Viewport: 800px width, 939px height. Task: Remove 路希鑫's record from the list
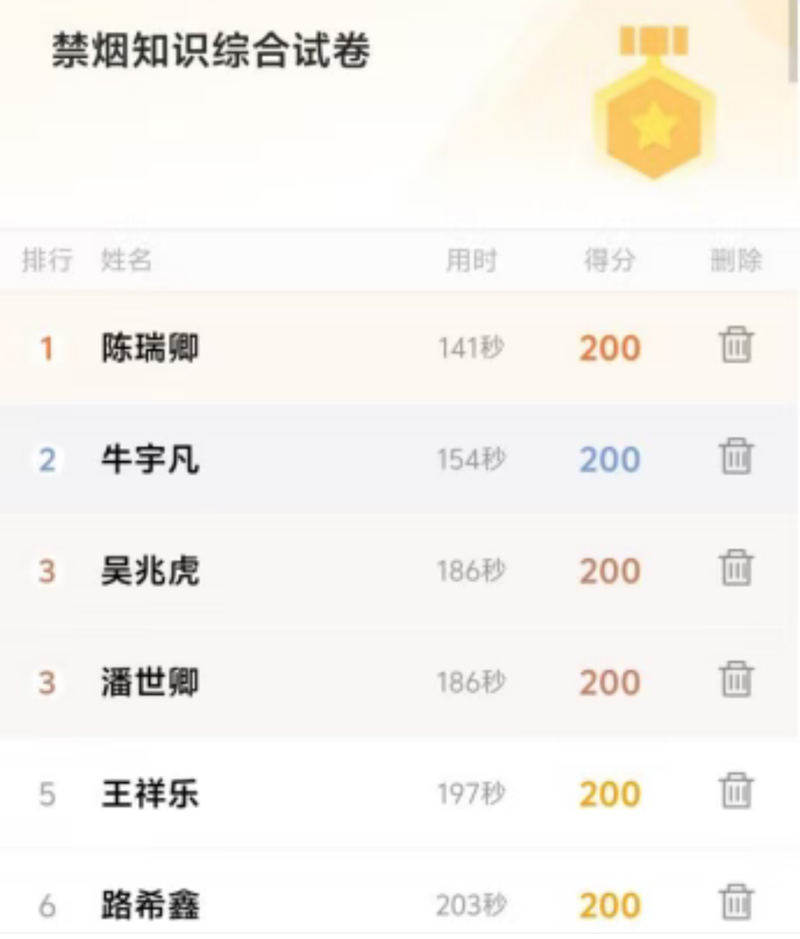(736, 902)
